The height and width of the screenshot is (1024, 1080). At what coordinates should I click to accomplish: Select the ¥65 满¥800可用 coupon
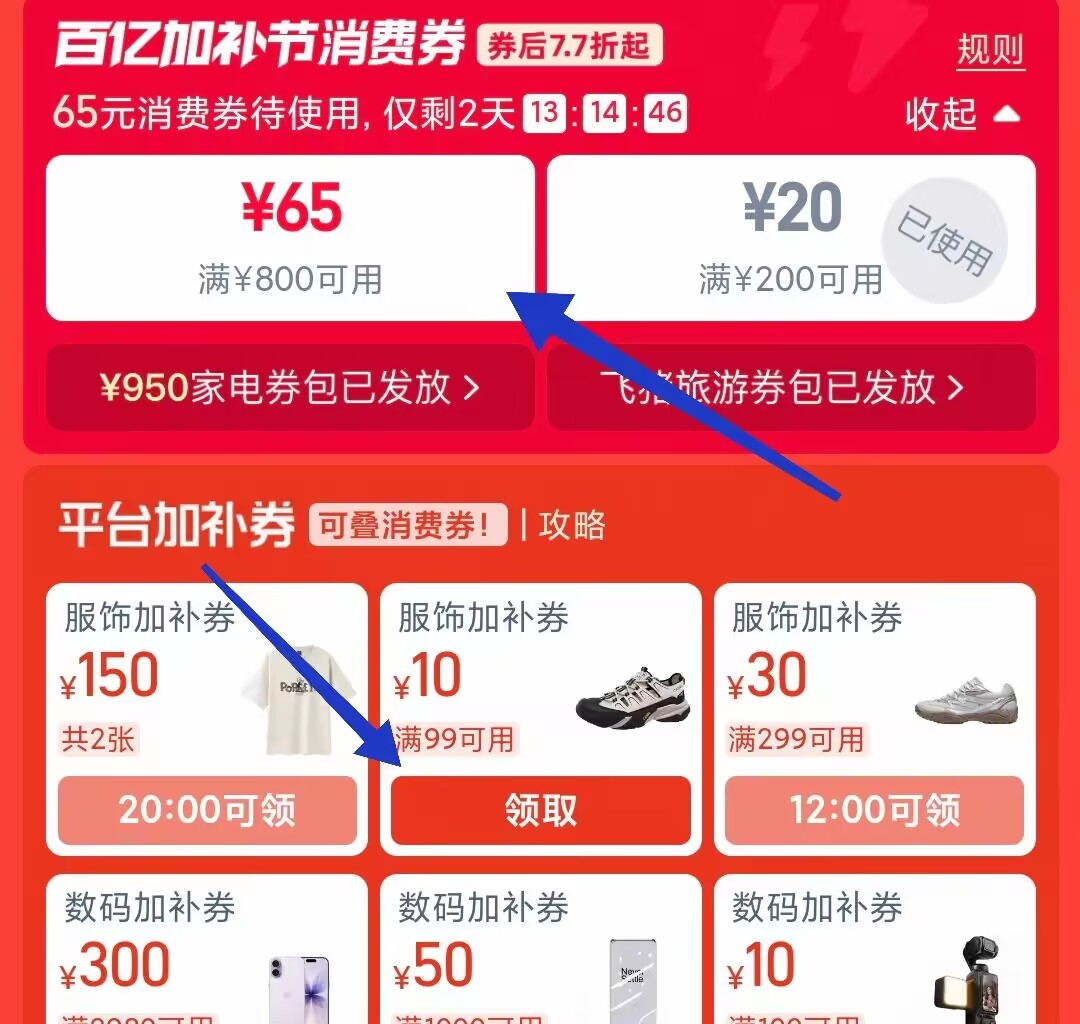[x=291, y=238]
